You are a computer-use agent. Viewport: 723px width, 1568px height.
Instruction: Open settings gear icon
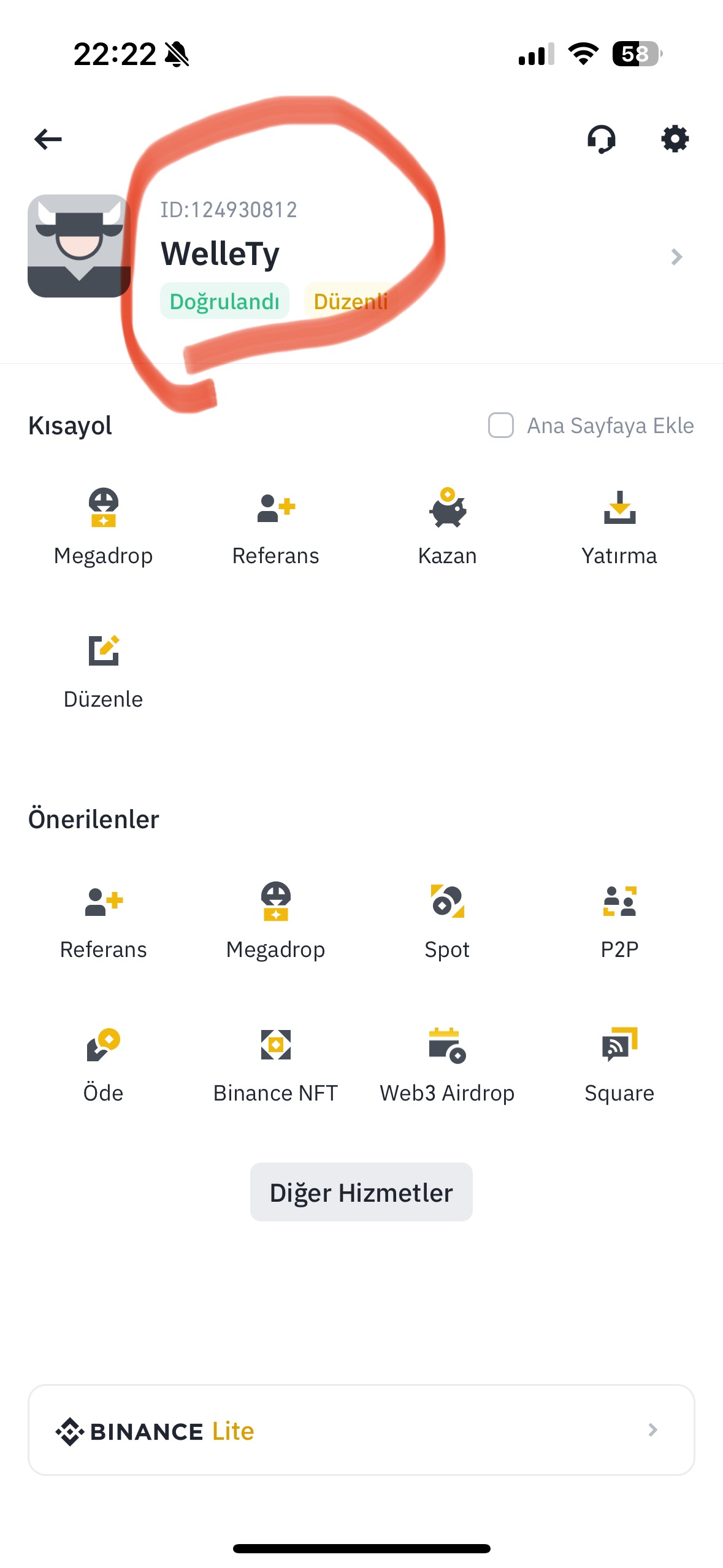pyautogui.click(x=675, y=139)
